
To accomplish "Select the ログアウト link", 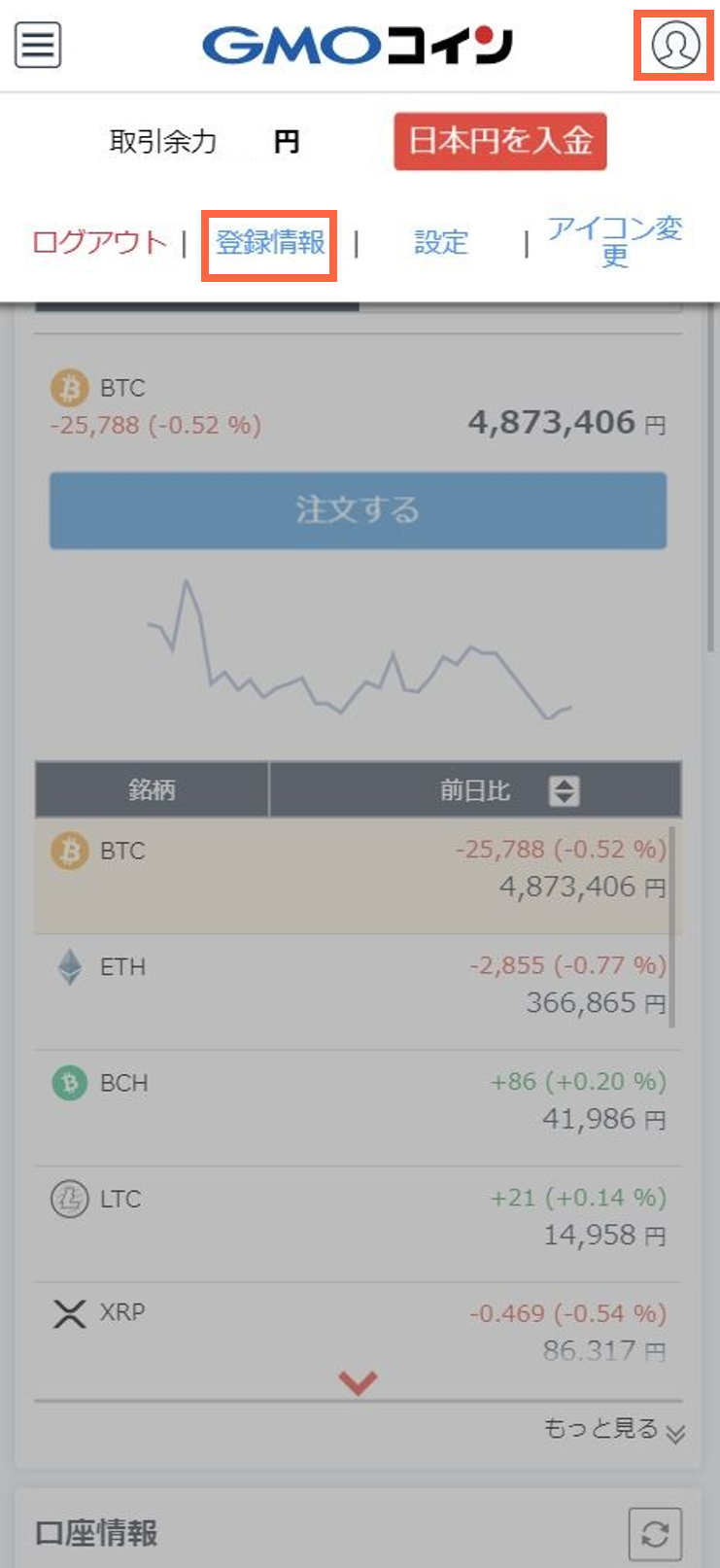I will tap(99, 242).
